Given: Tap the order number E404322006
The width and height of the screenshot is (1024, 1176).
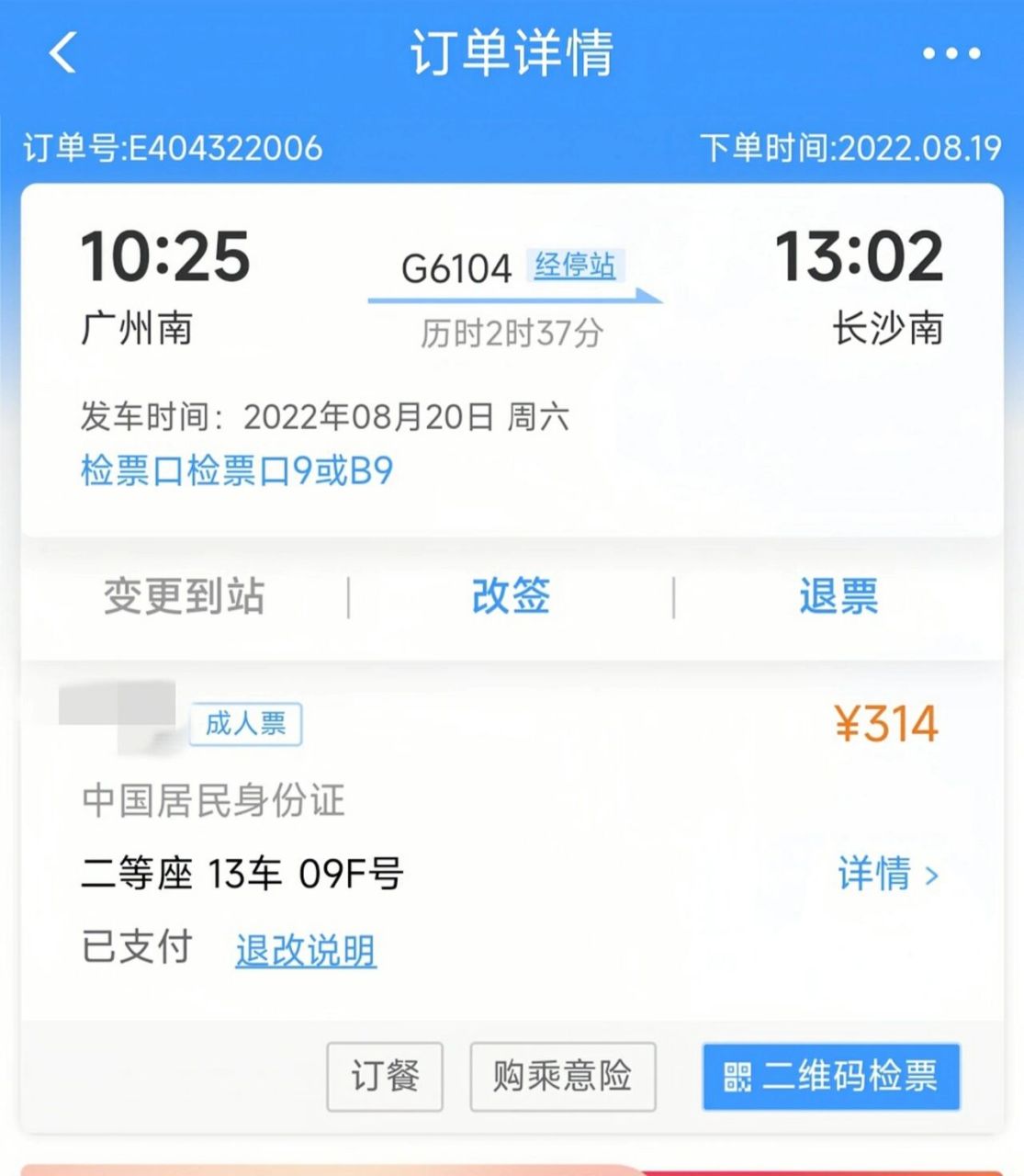Looking at the screenshot, I should [x=173, y=147].
